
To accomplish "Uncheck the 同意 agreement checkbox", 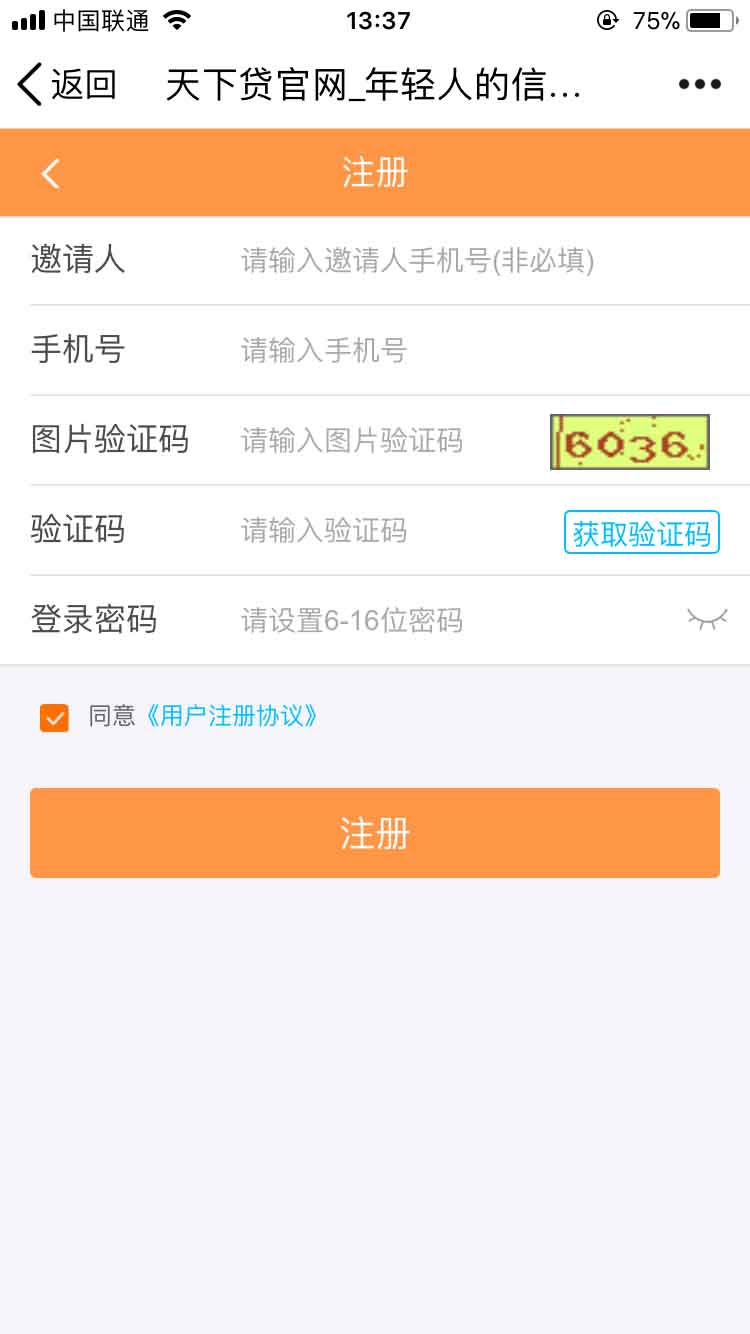I will [x=54, y=718].
